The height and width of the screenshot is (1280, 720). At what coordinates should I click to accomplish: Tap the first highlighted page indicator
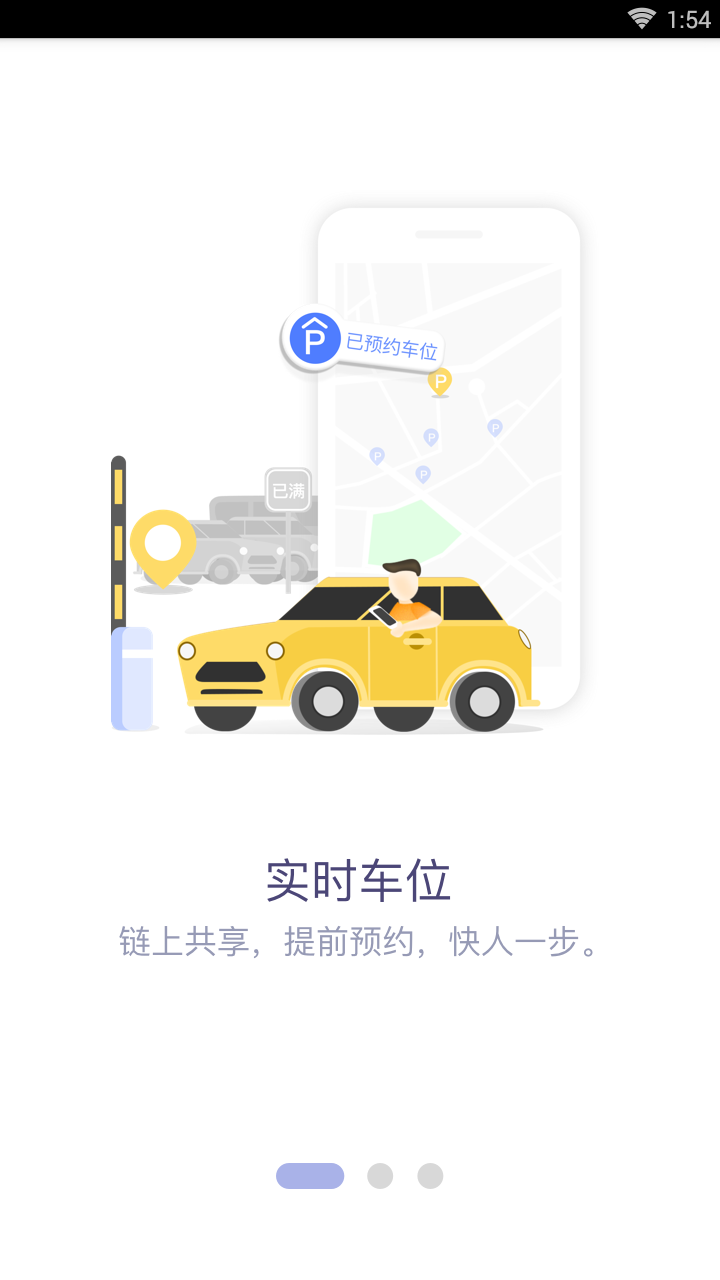coord(310,1176)
